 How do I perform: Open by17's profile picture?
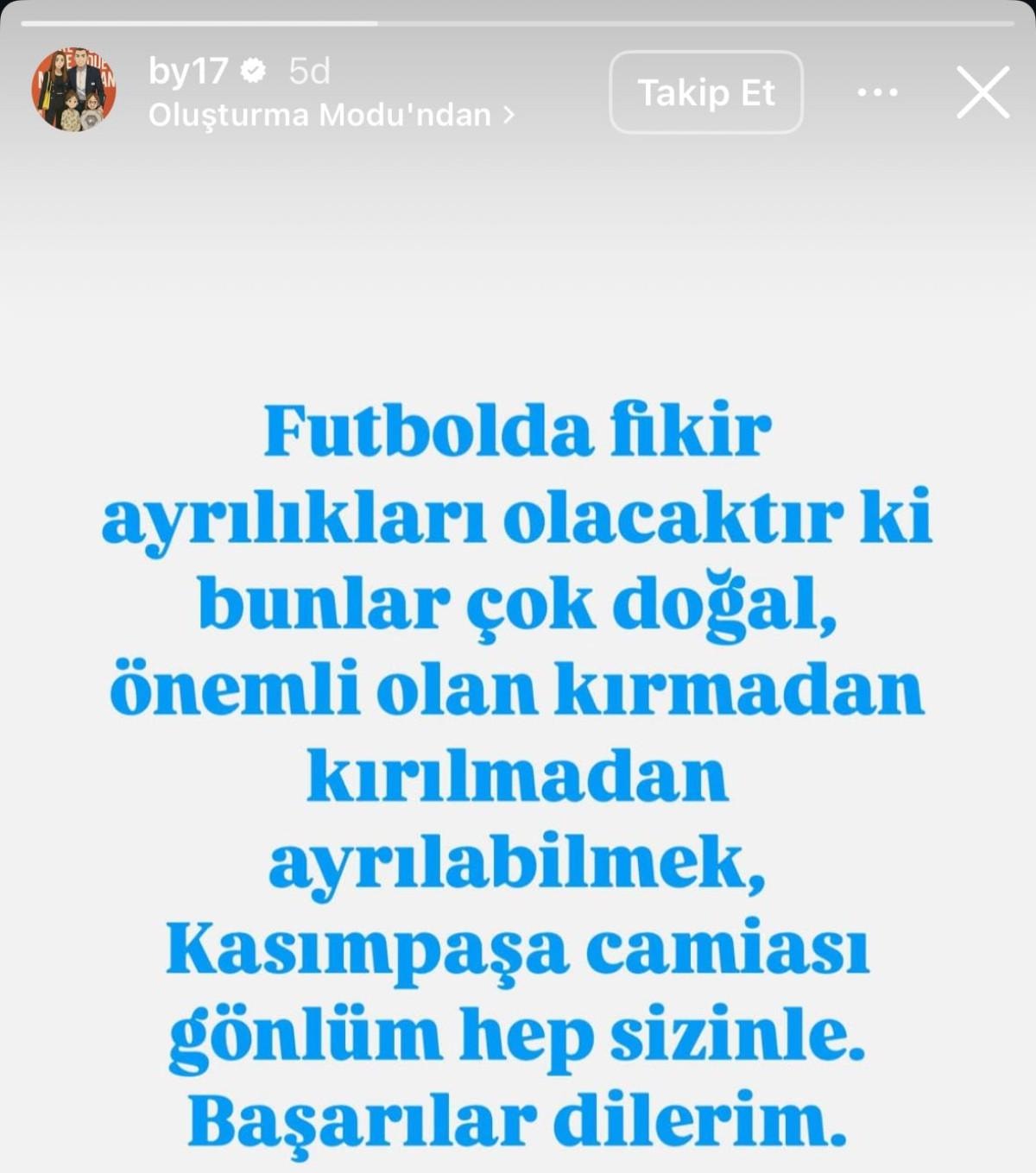pos(73,90)
